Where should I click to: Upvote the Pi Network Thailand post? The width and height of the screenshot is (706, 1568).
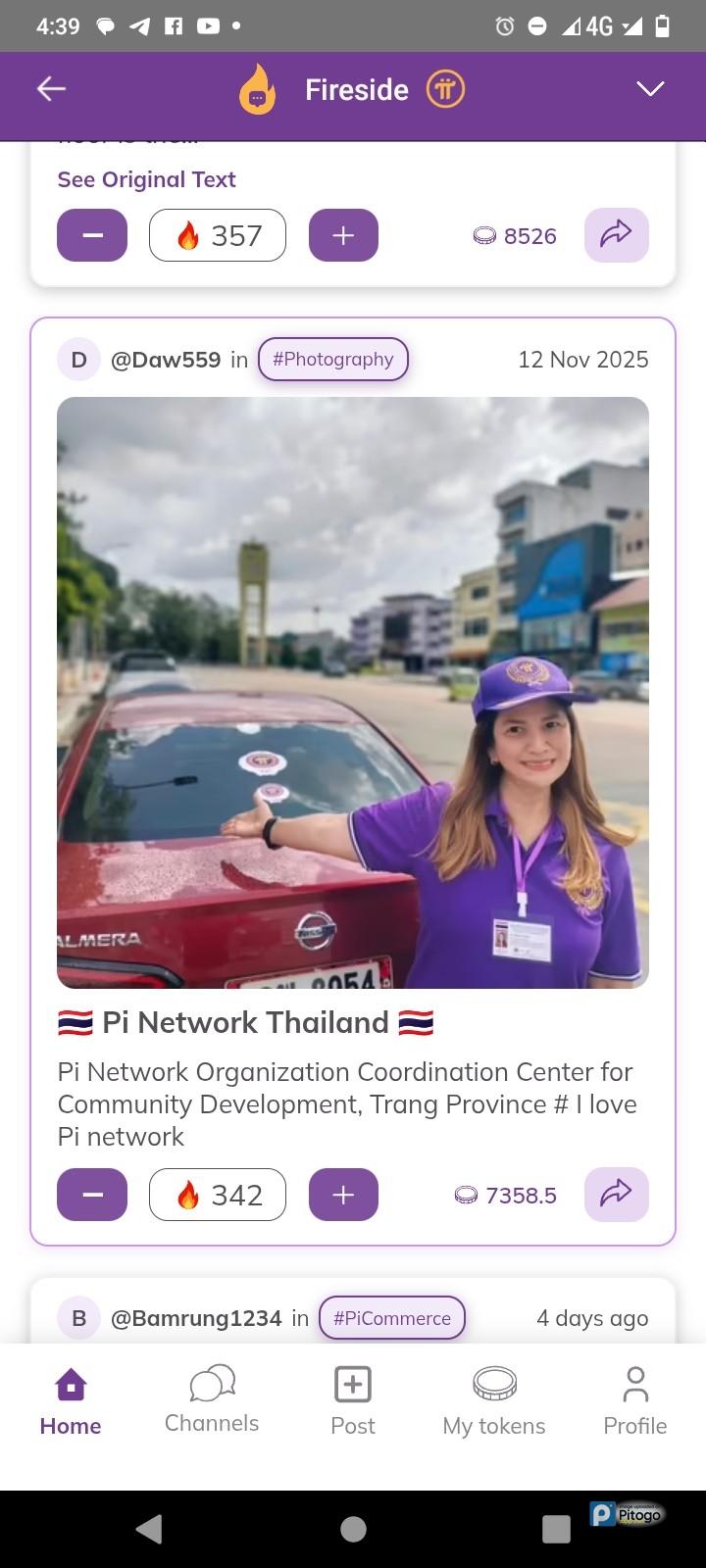[343, 1195]
